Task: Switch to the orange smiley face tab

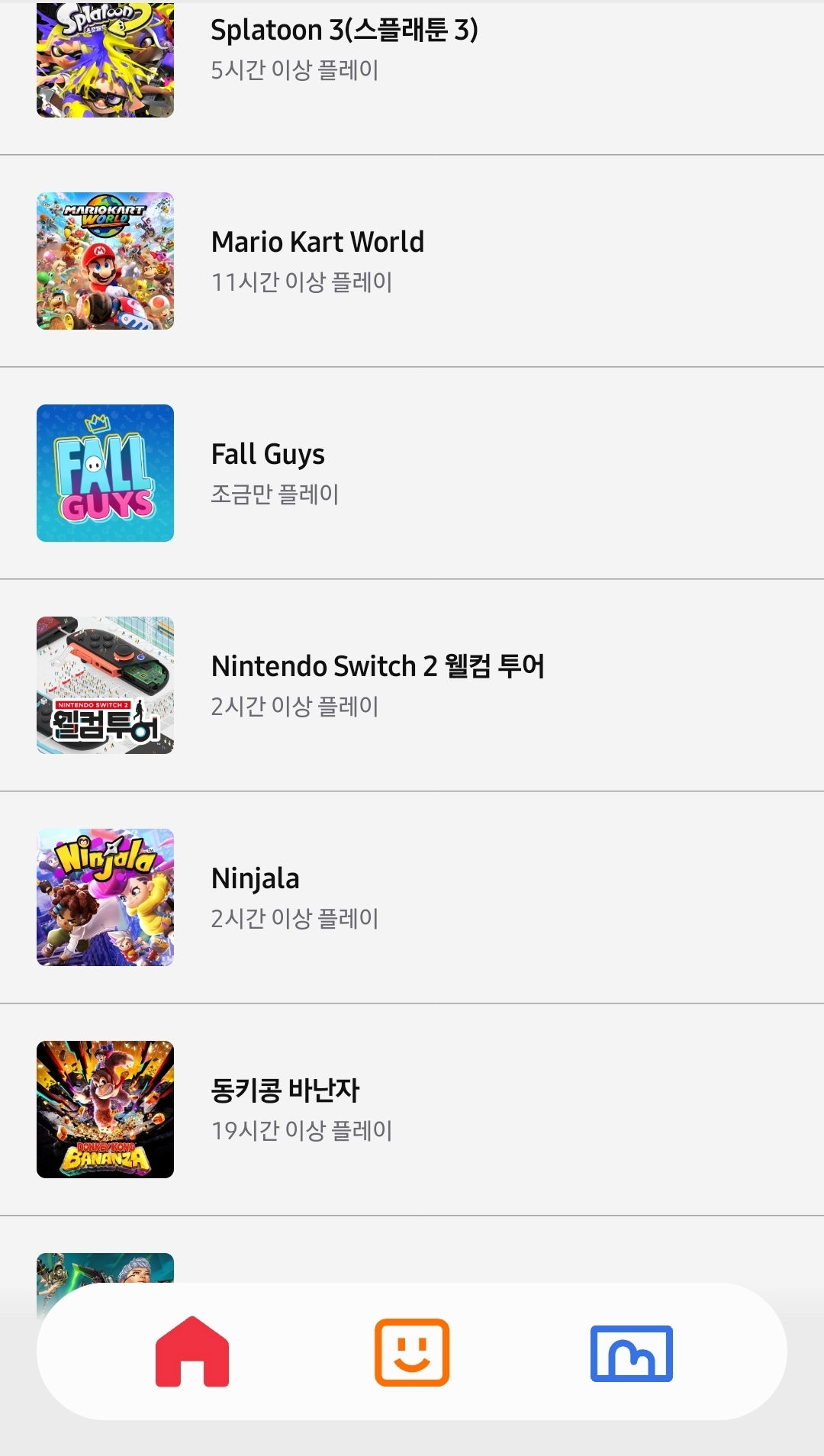Action: (x=412, y=1351)
